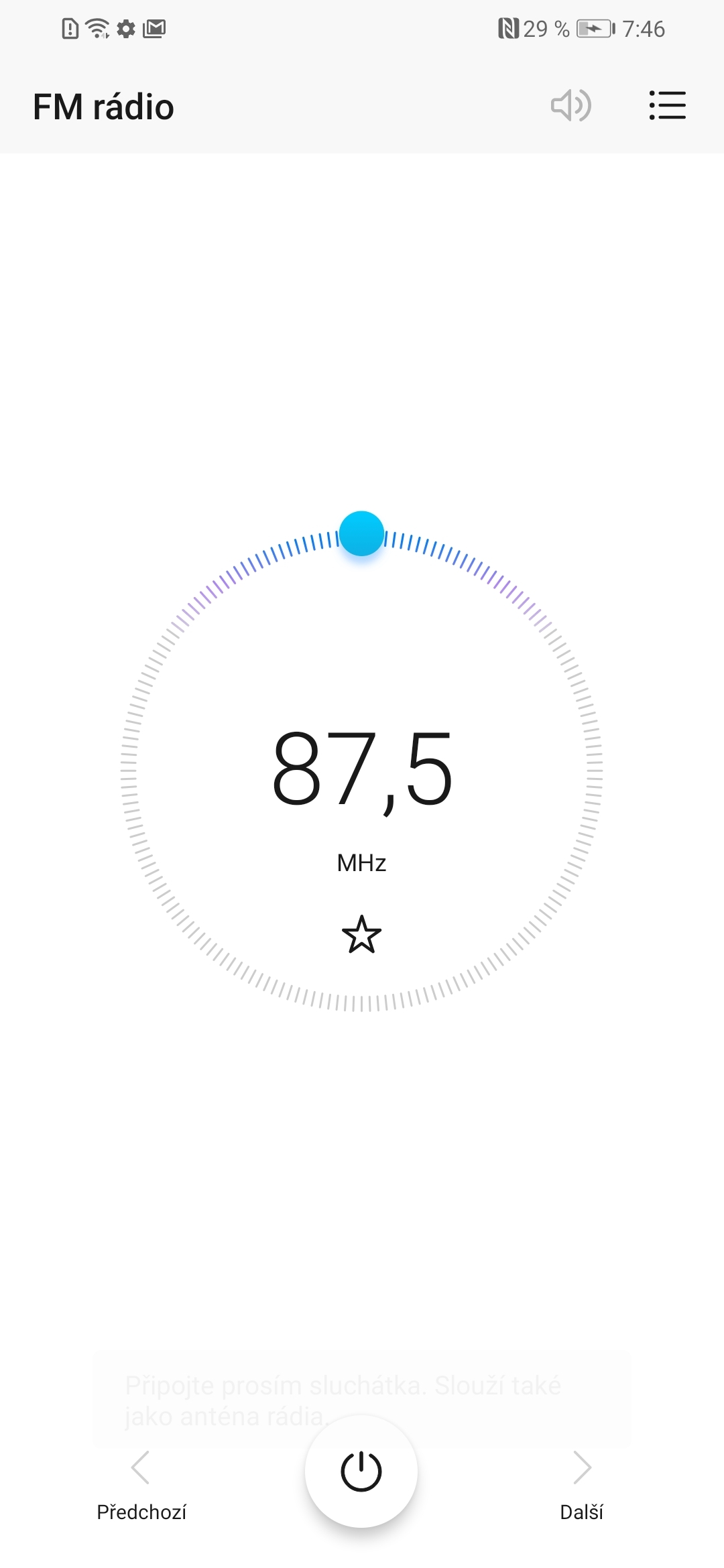
Task: Expand the channel list via the list button
Action: (x=667, y=105)
